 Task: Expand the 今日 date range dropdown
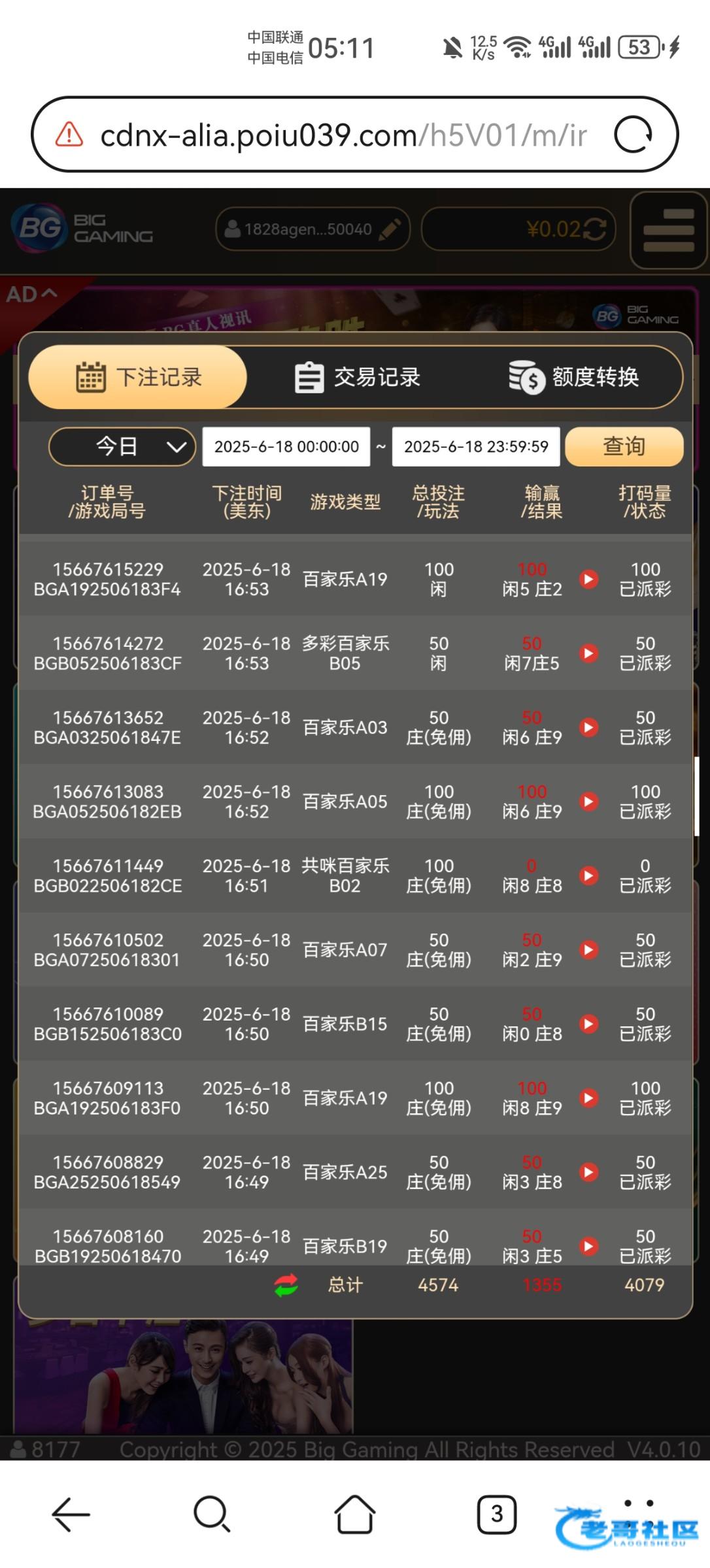122,447
